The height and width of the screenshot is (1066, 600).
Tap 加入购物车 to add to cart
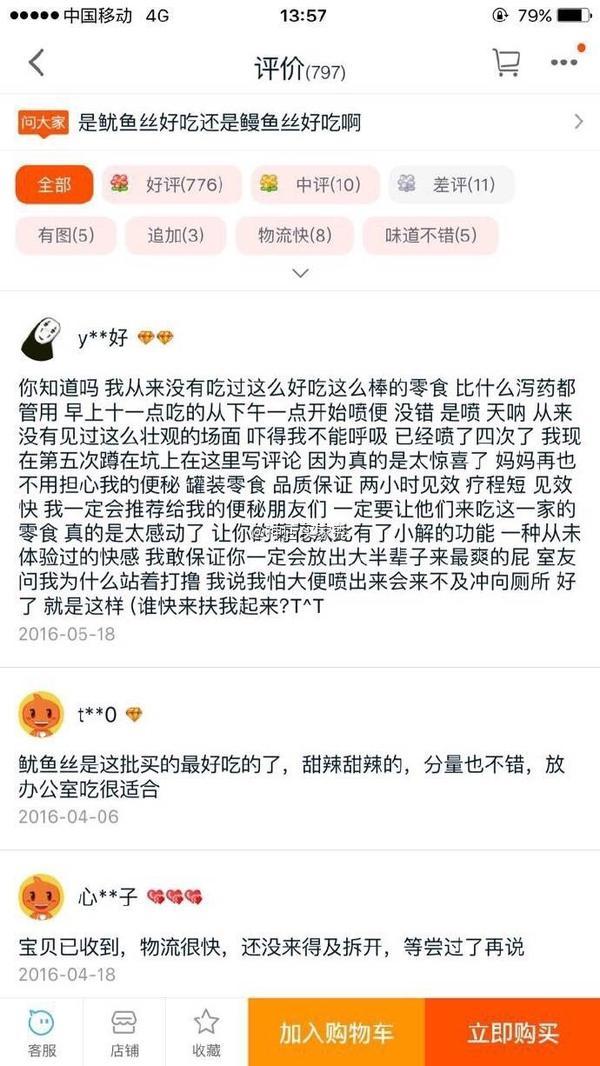pos(336,1032)
